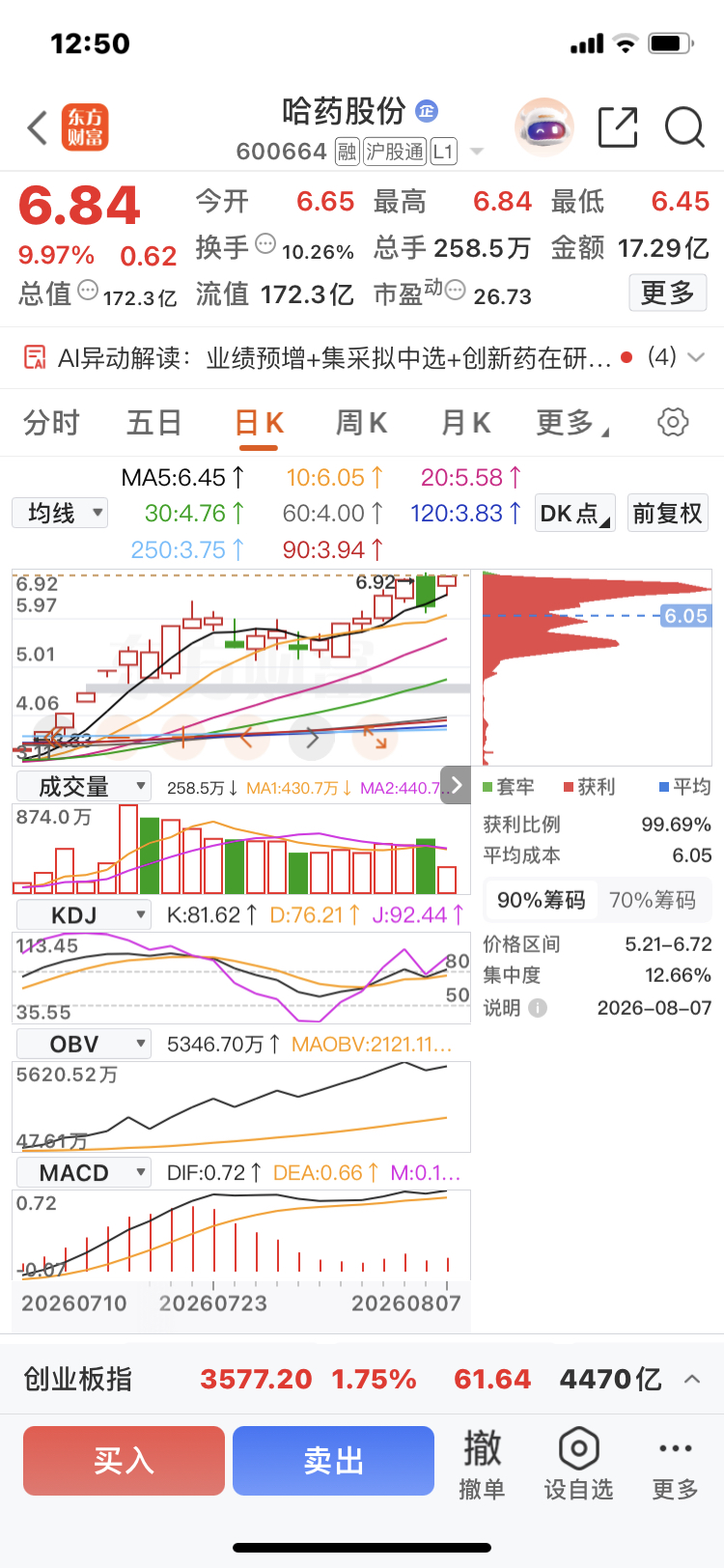Switch to 70%筹码 view

653,900
